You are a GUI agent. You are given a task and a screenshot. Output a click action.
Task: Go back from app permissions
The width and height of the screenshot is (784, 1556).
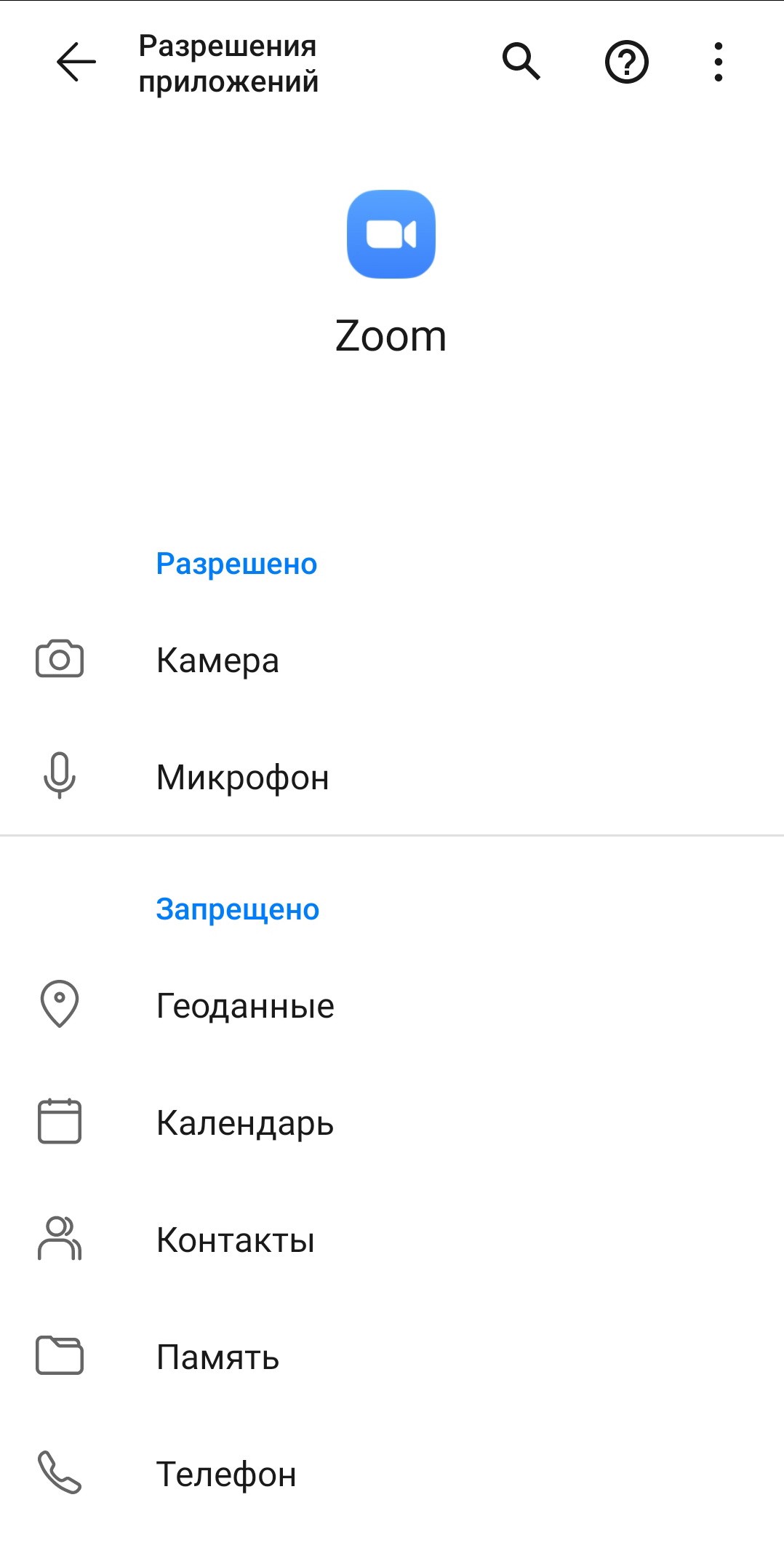click(76, 62)
